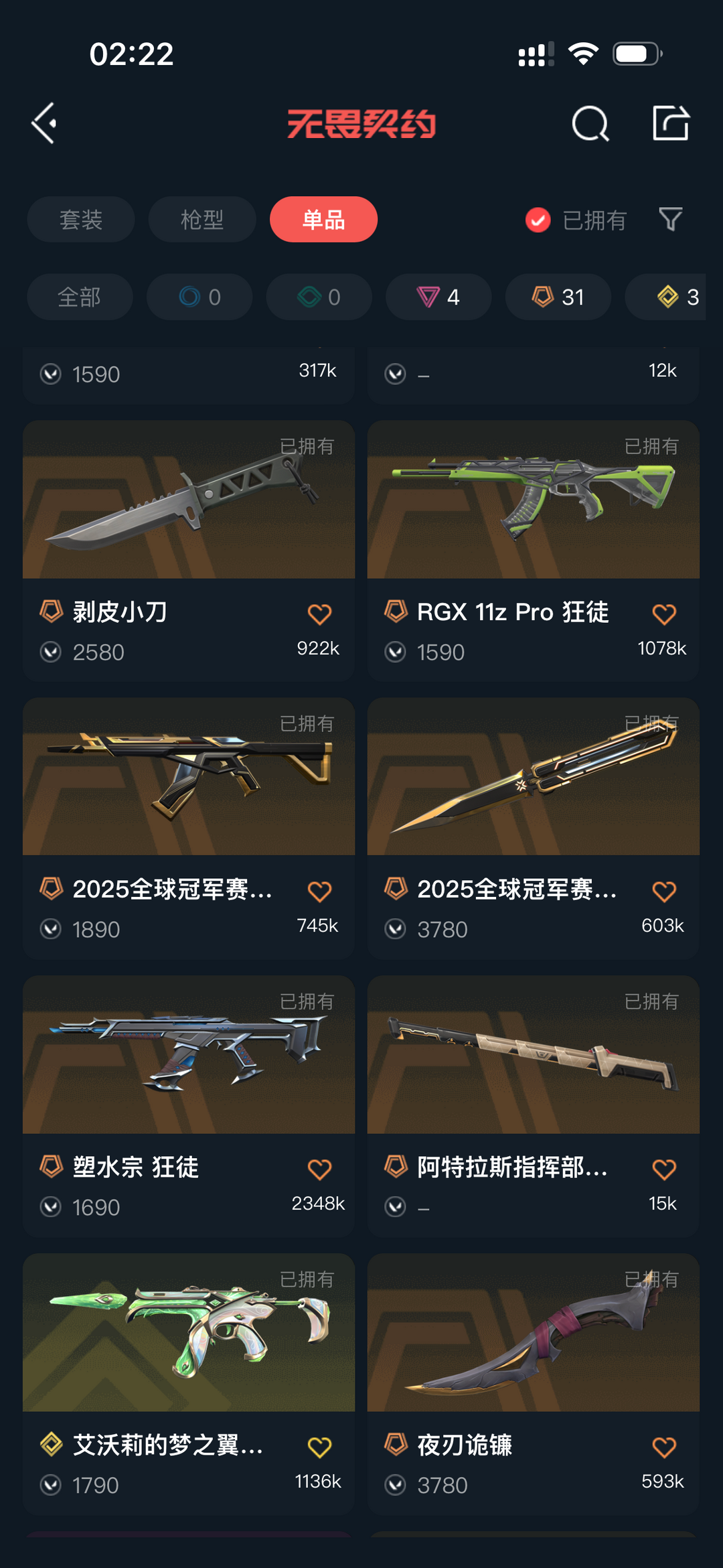This screenshot has width=723, height=1568.
Task: Filter by the pink rarity chip showing 4
Action: [438, 297]
